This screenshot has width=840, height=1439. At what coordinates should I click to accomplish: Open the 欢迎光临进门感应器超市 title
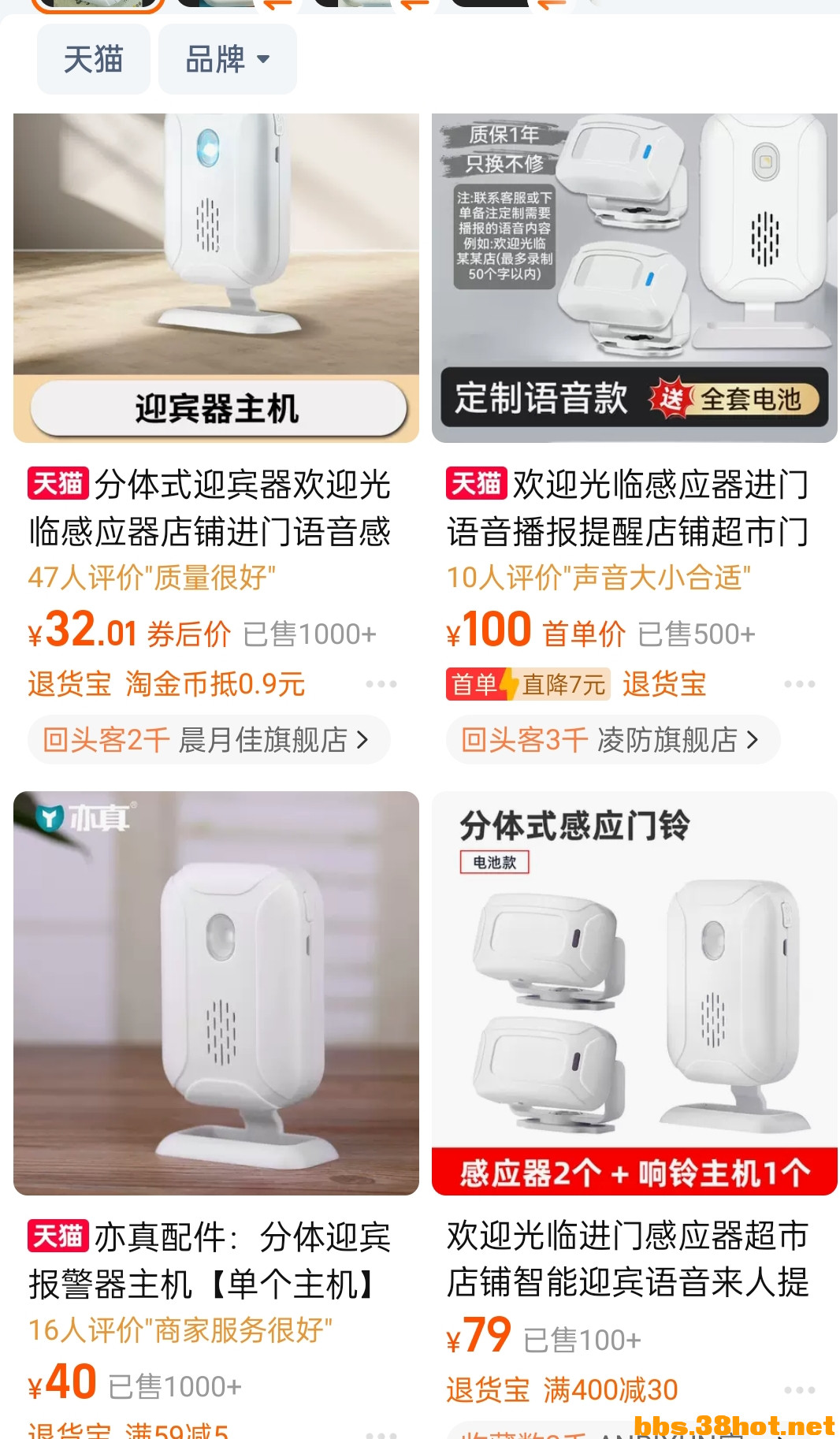pos(628,1259)
